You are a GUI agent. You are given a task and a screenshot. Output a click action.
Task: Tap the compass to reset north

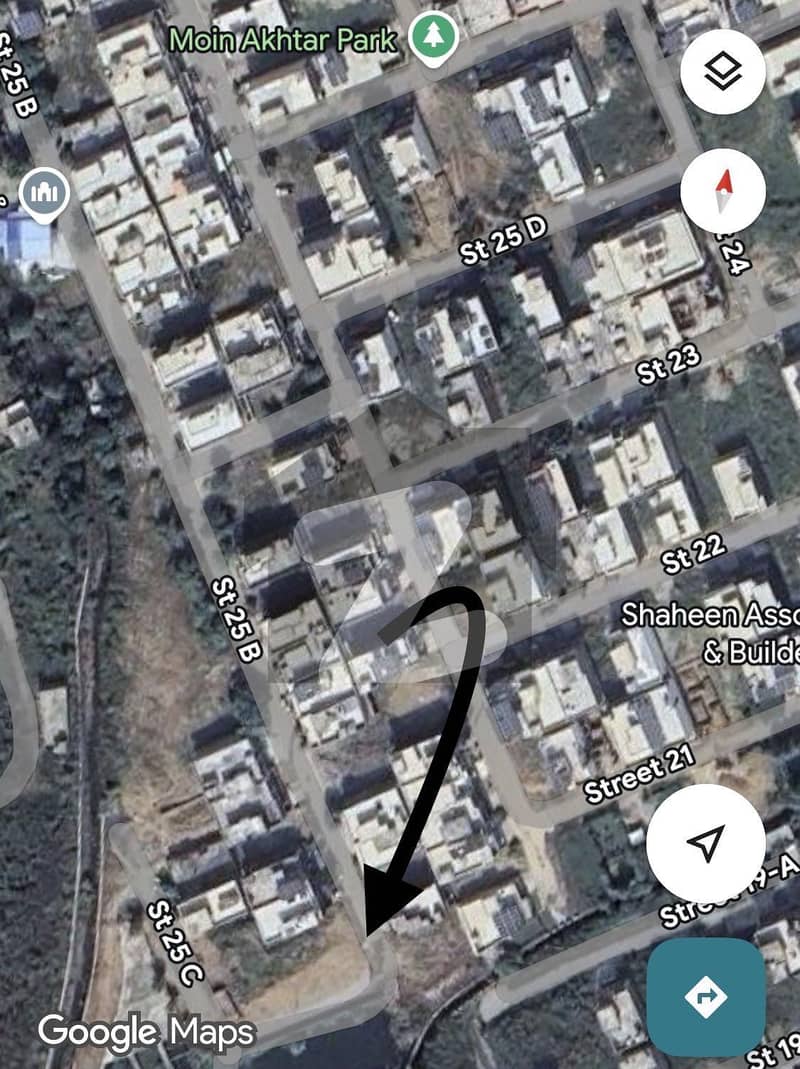[722, 190]
